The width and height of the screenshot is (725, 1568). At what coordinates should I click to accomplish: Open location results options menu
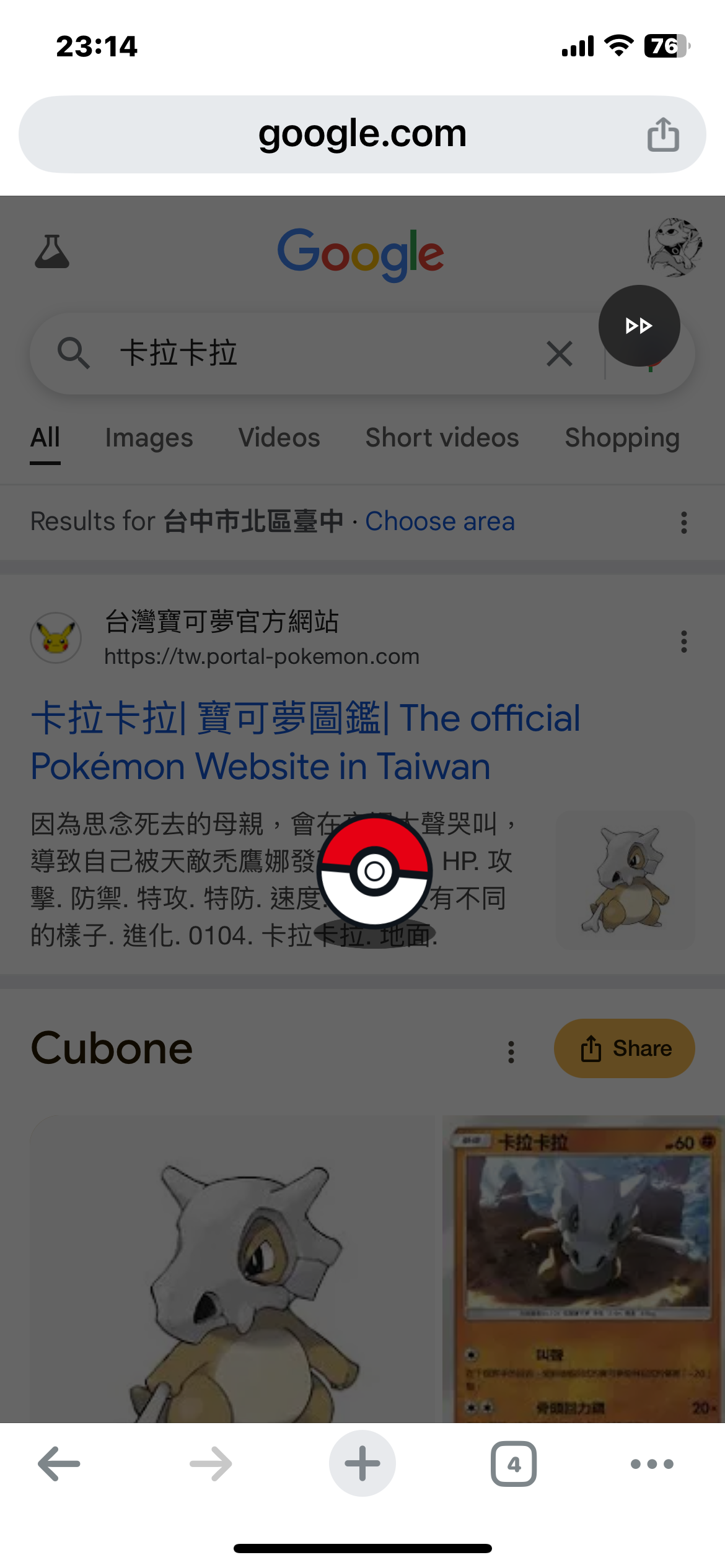[x=683, y=522]
